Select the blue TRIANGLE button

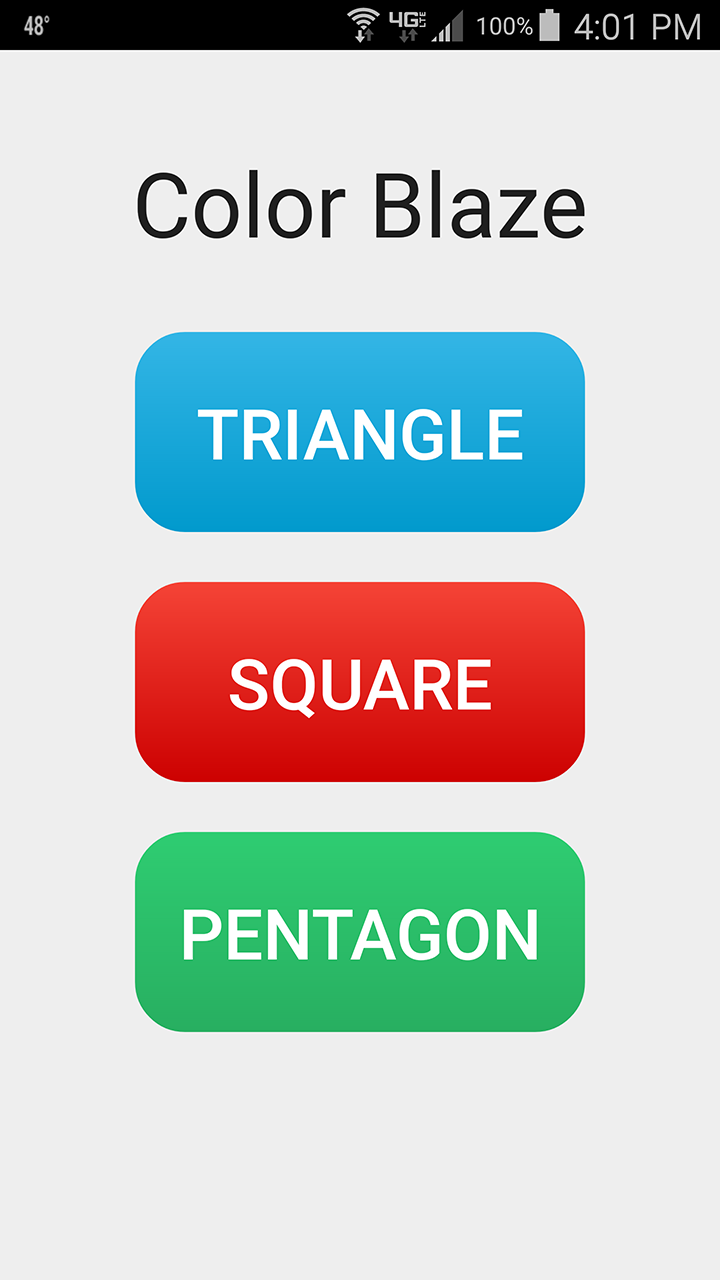coord(360,432)
